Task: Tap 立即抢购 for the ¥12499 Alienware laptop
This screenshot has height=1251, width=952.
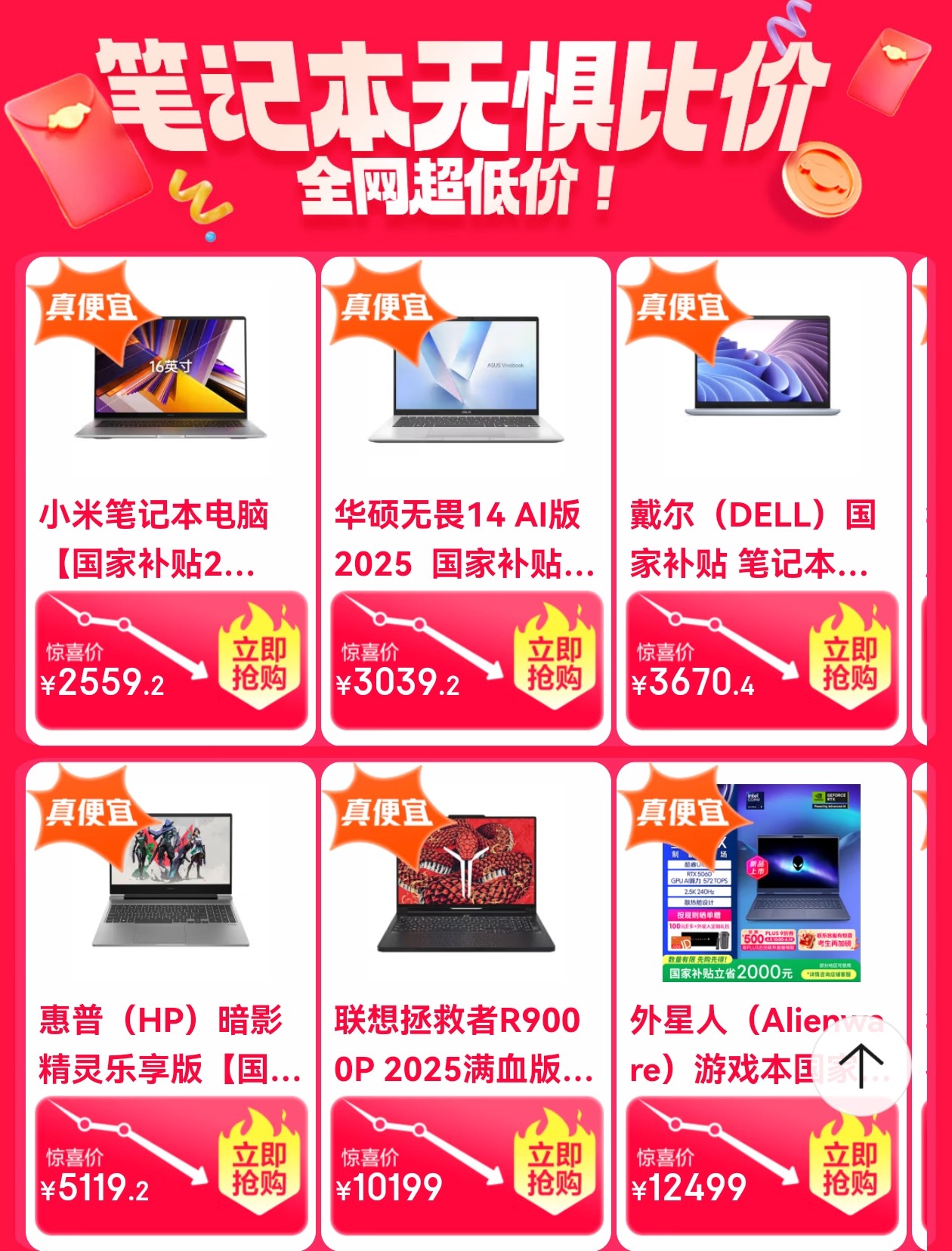Action: 849,1168
